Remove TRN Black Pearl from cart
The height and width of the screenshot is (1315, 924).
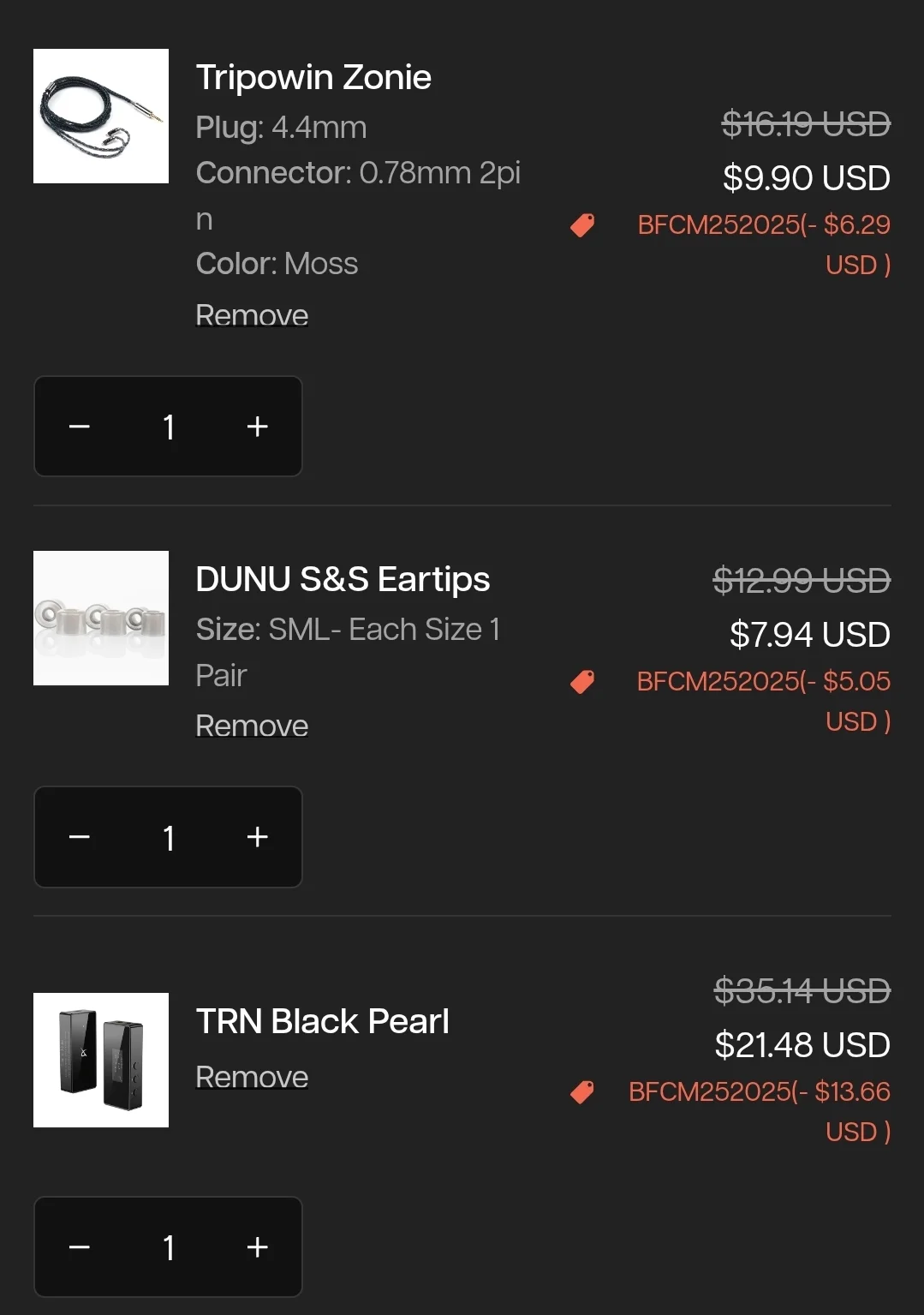(252, 1077)
